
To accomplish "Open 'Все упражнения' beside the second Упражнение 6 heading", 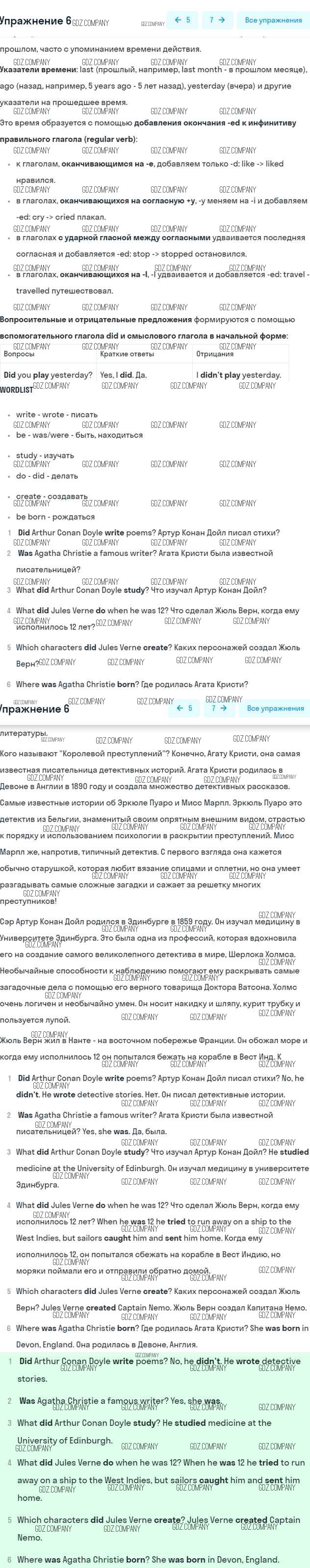I will click(275, 708).
